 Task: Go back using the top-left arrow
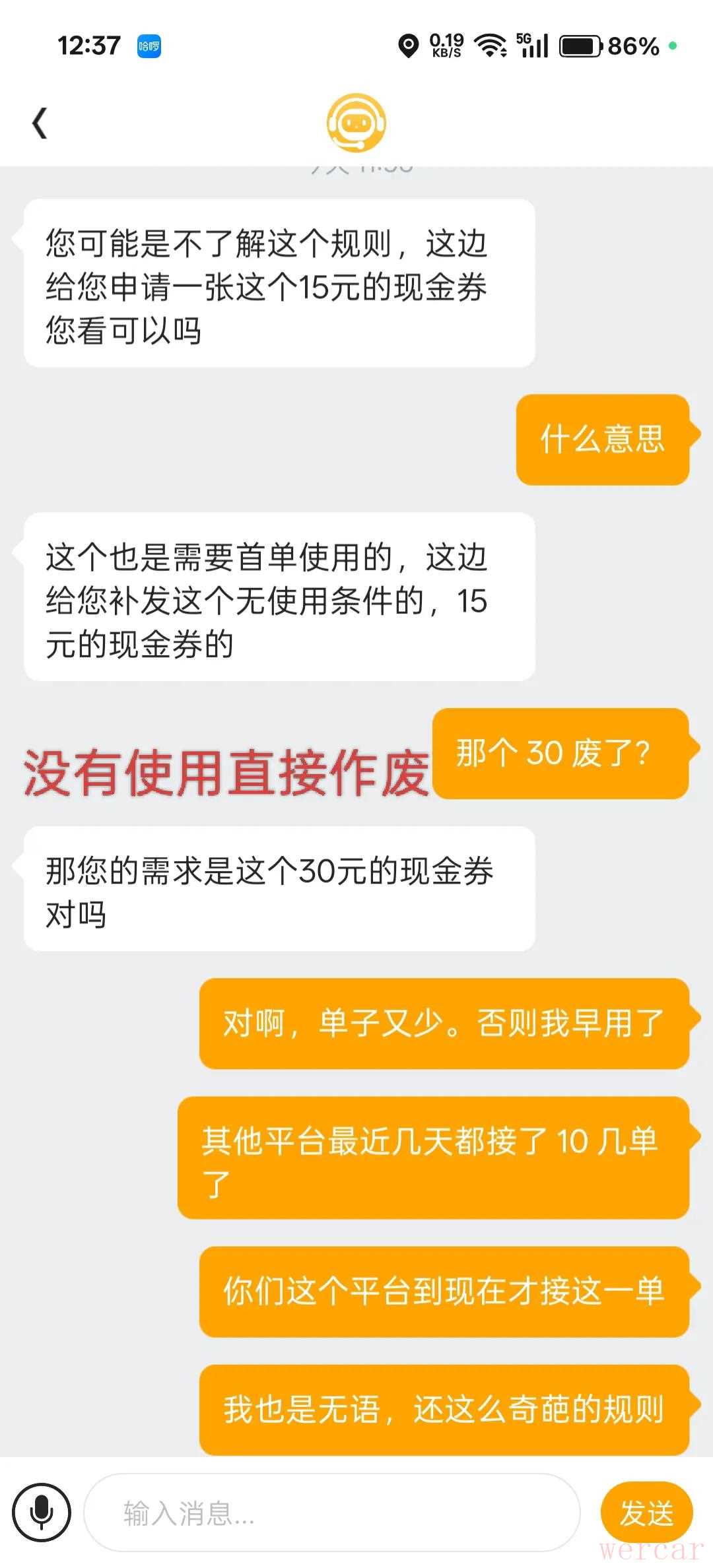click(40, 123)
